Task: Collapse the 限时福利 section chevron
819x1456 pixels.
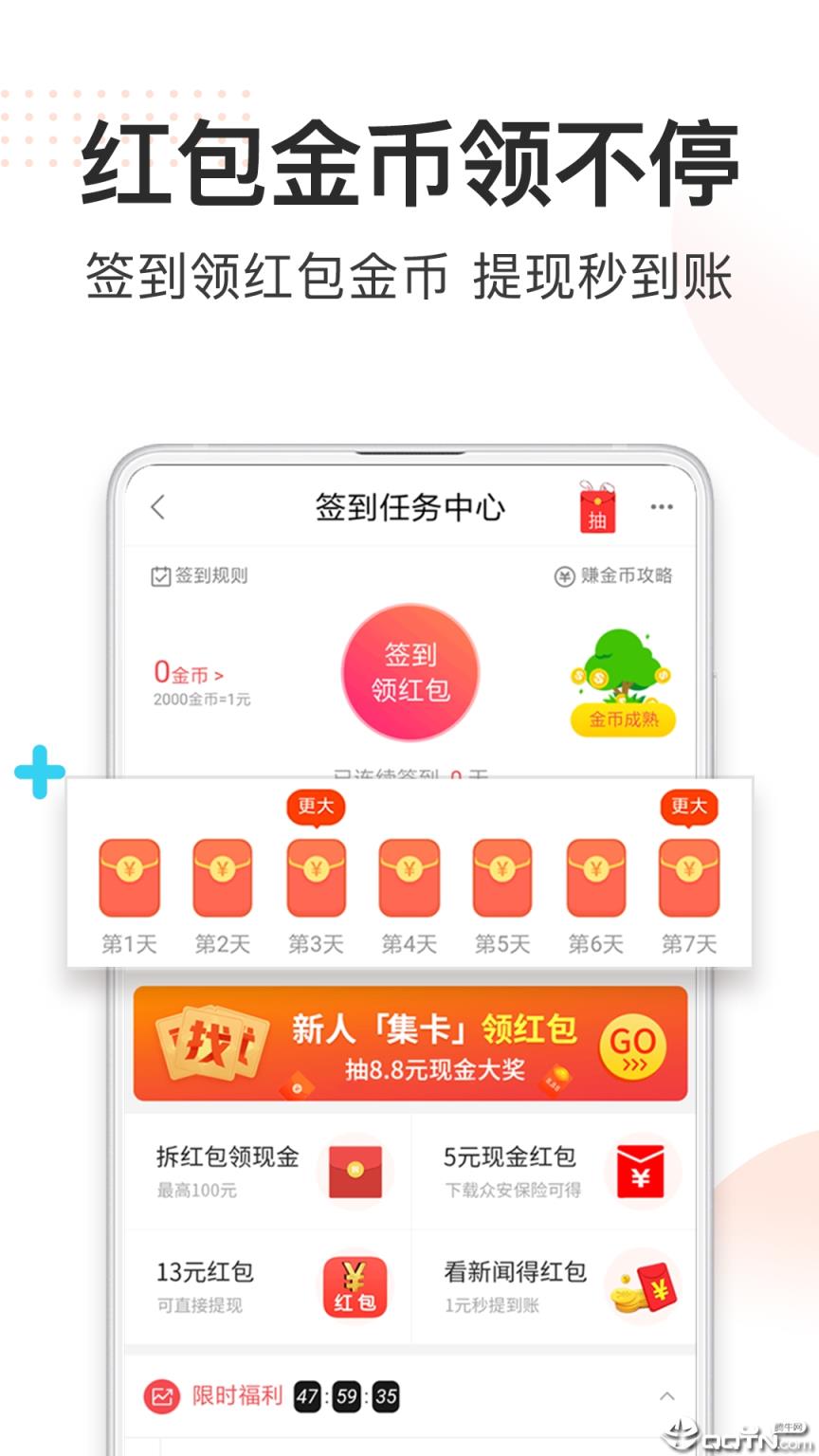Action: 668,1397
